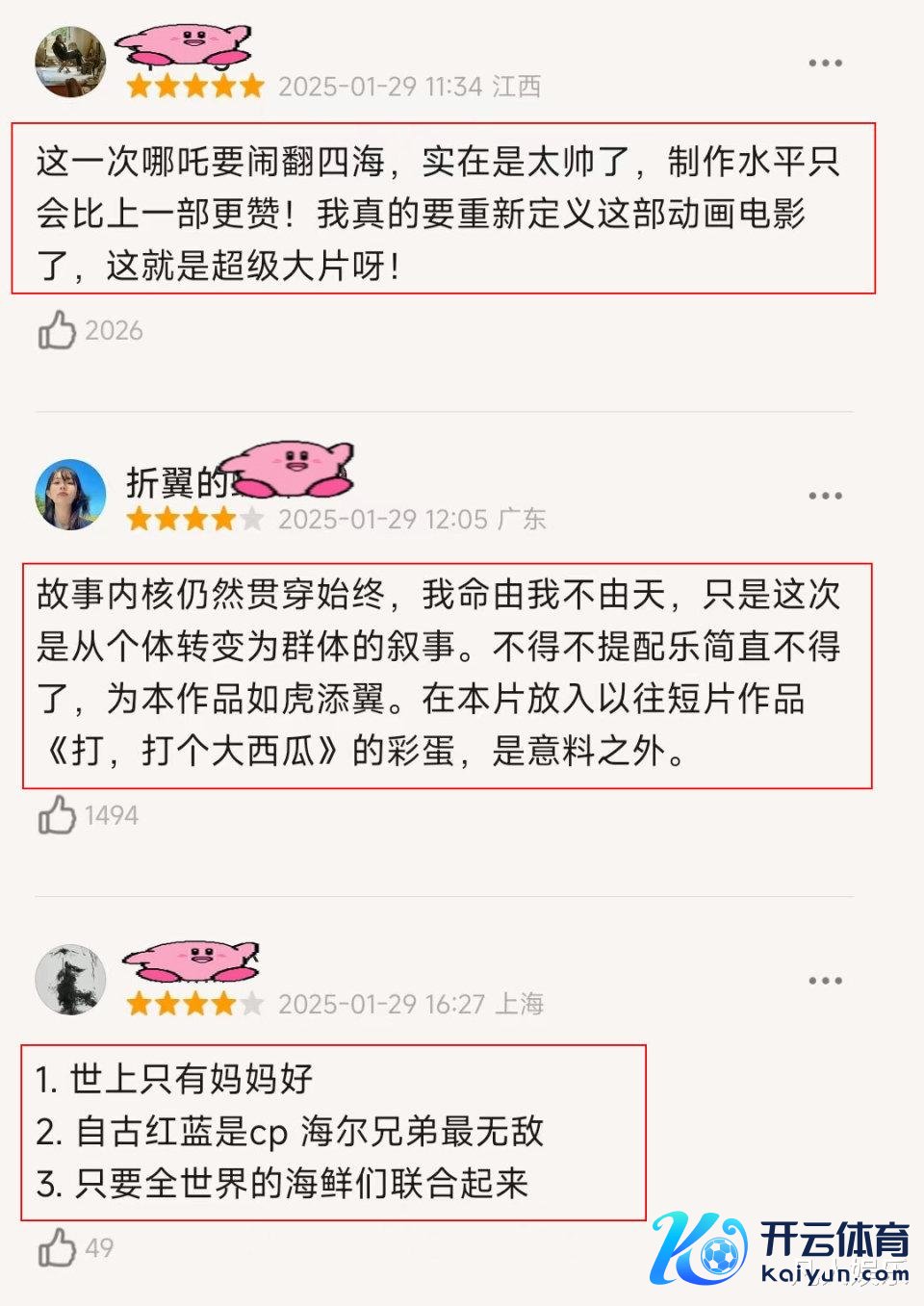This screenshot has height=1306, width=924.
Task: Open overflow menu on the 江西 review
Action: [825, 64]
